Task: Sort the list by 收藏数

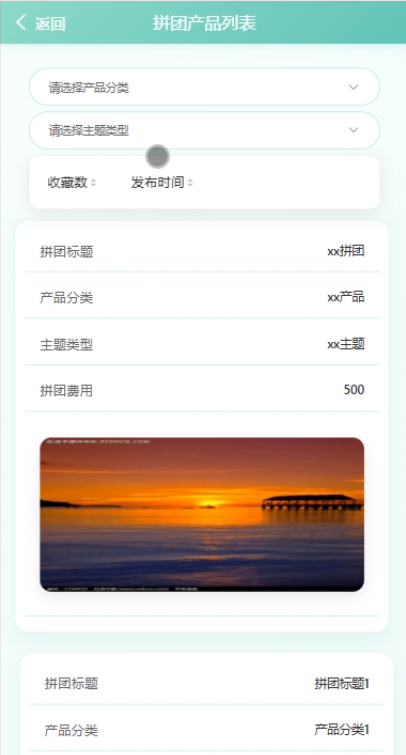Action: coord(72,182)
